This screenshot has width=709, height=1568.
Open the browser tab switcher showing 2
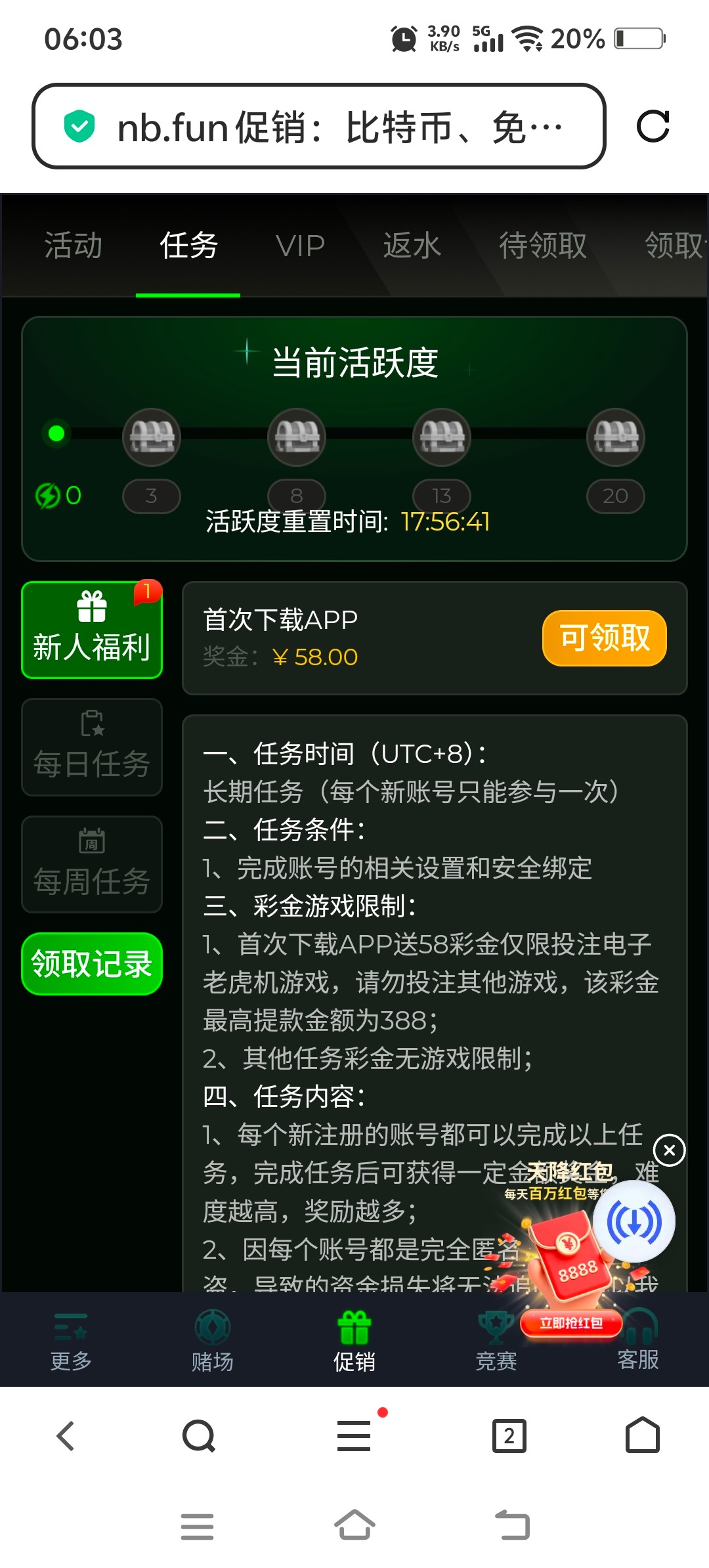[509, 1436]
